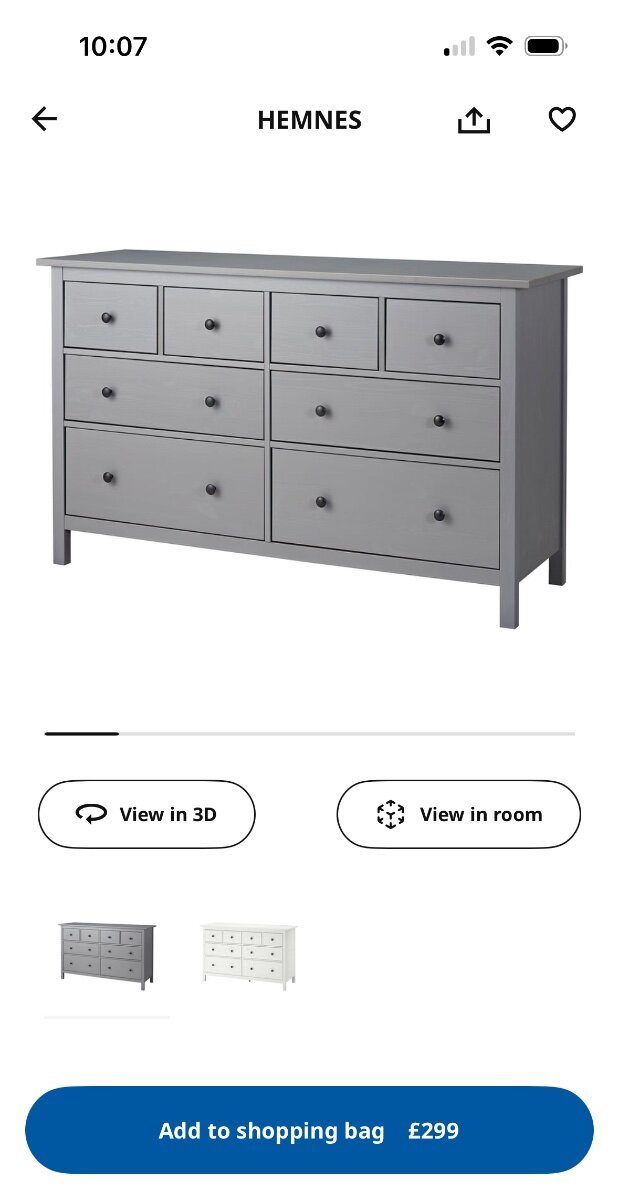
Task: Tap View in 3D button
Action: [x=147, y=814]
